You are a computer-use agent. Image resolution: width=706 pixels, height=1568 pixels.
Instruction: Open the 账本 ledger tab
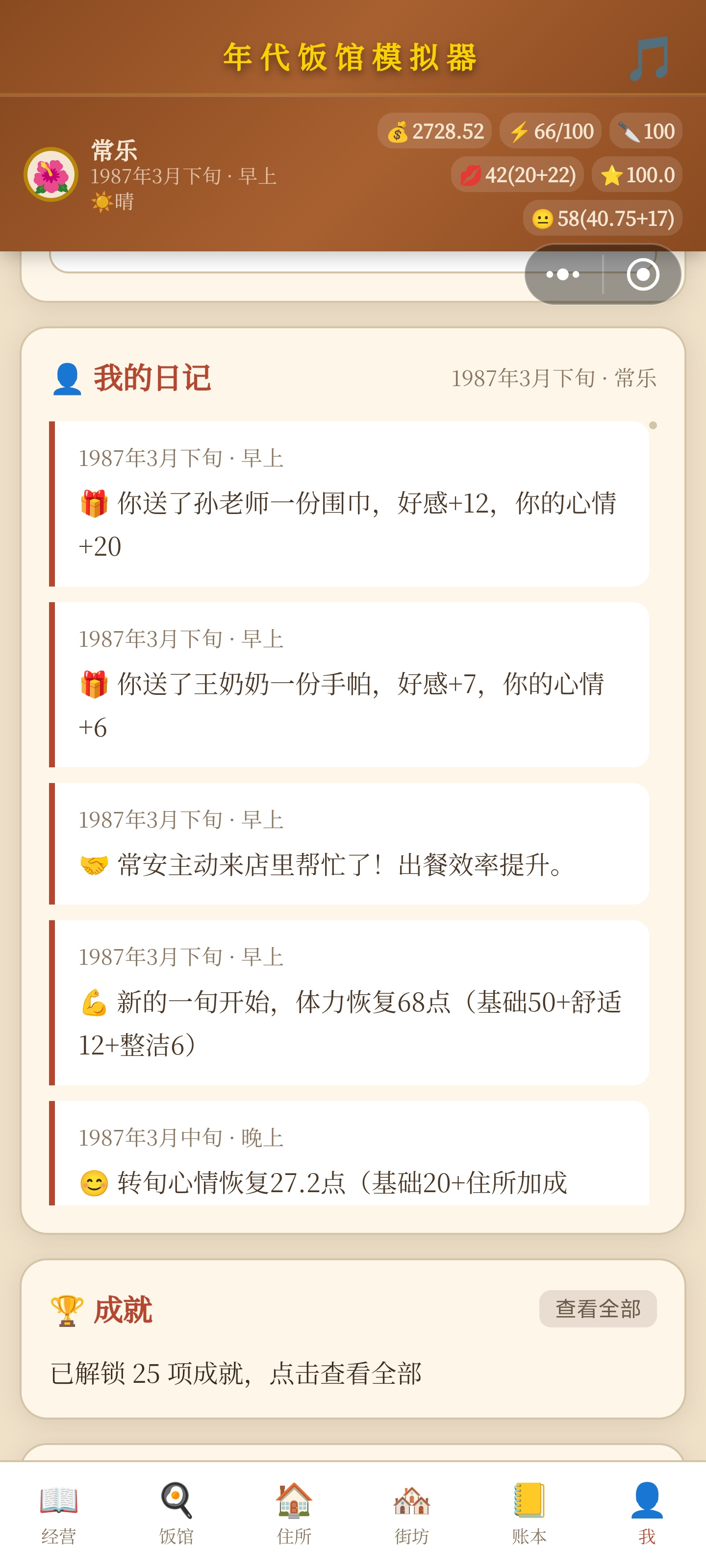click(529, 1513)
